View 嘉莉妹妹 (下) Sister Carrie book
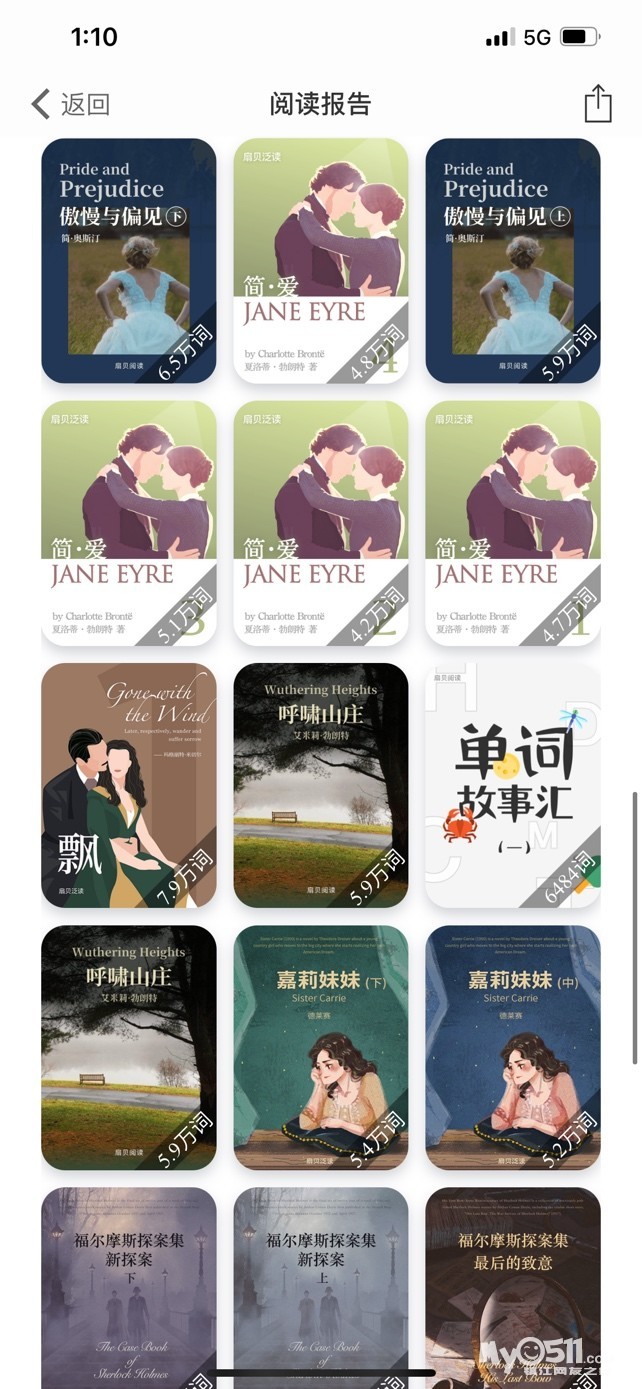Image resolution: width=642 pixels, height=1389 pixels. tap(321, 1047)
